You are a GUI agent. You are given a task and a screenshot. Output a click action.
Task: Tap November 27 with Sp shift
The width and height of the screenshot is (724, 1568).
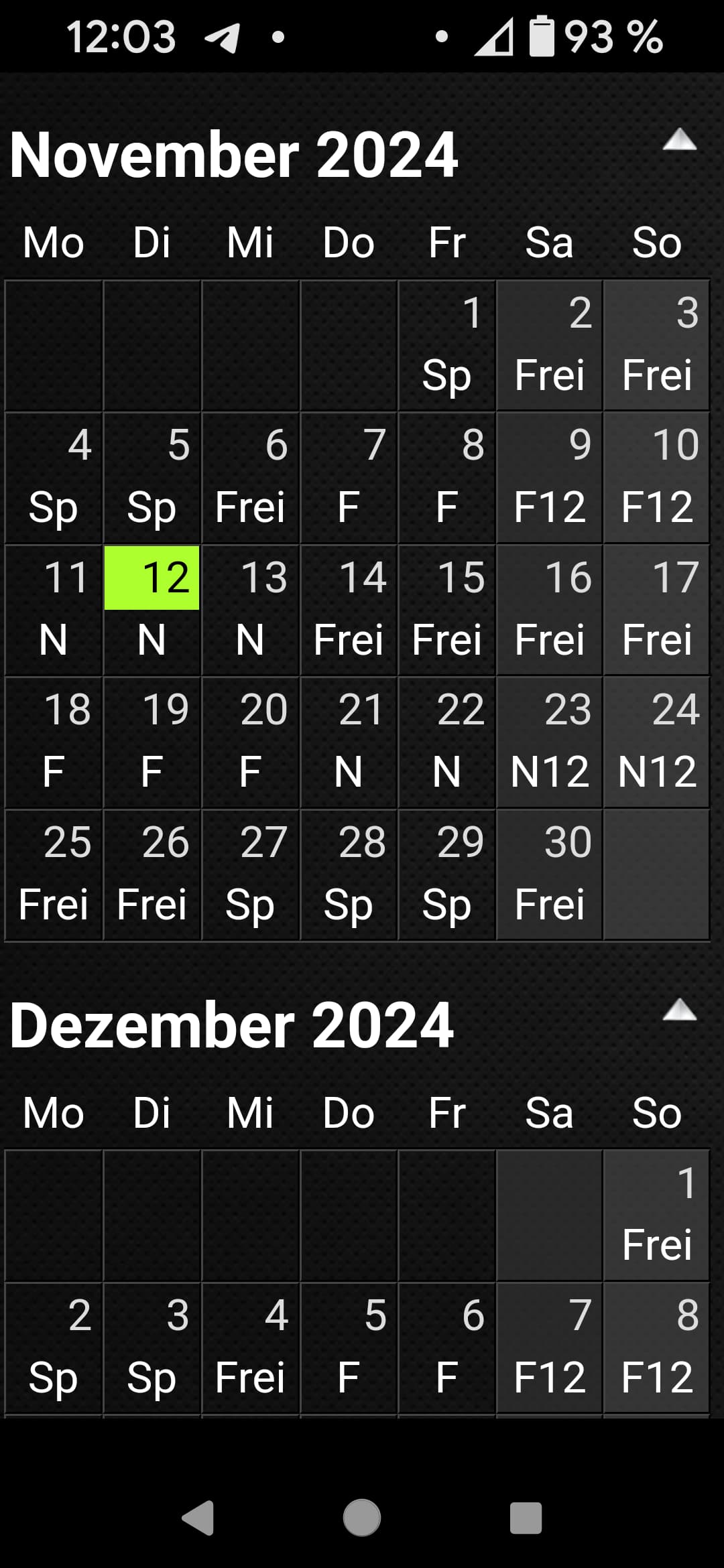(251, 874)
